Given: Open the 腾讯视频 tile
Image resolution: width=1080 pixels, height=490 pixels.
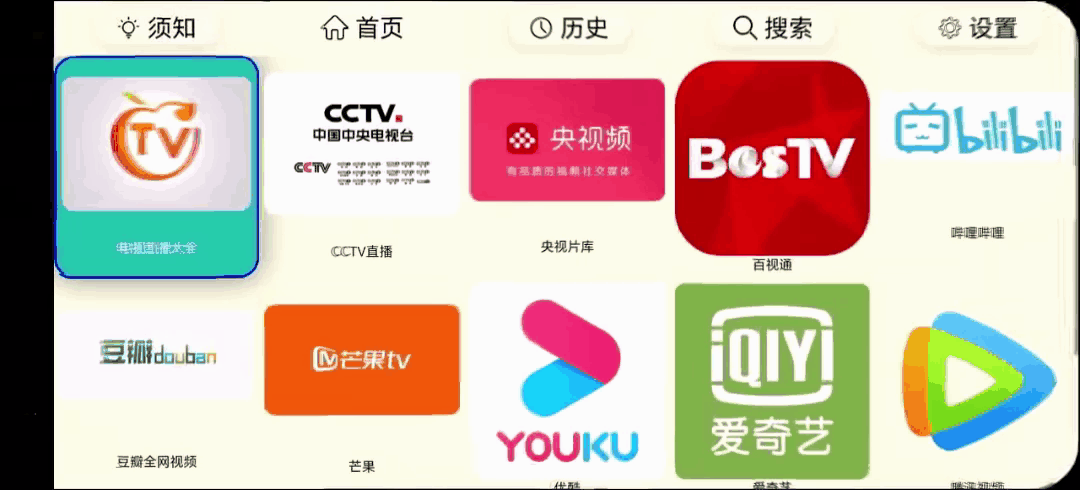Looking at the screenshot, I should pos(977,378).
